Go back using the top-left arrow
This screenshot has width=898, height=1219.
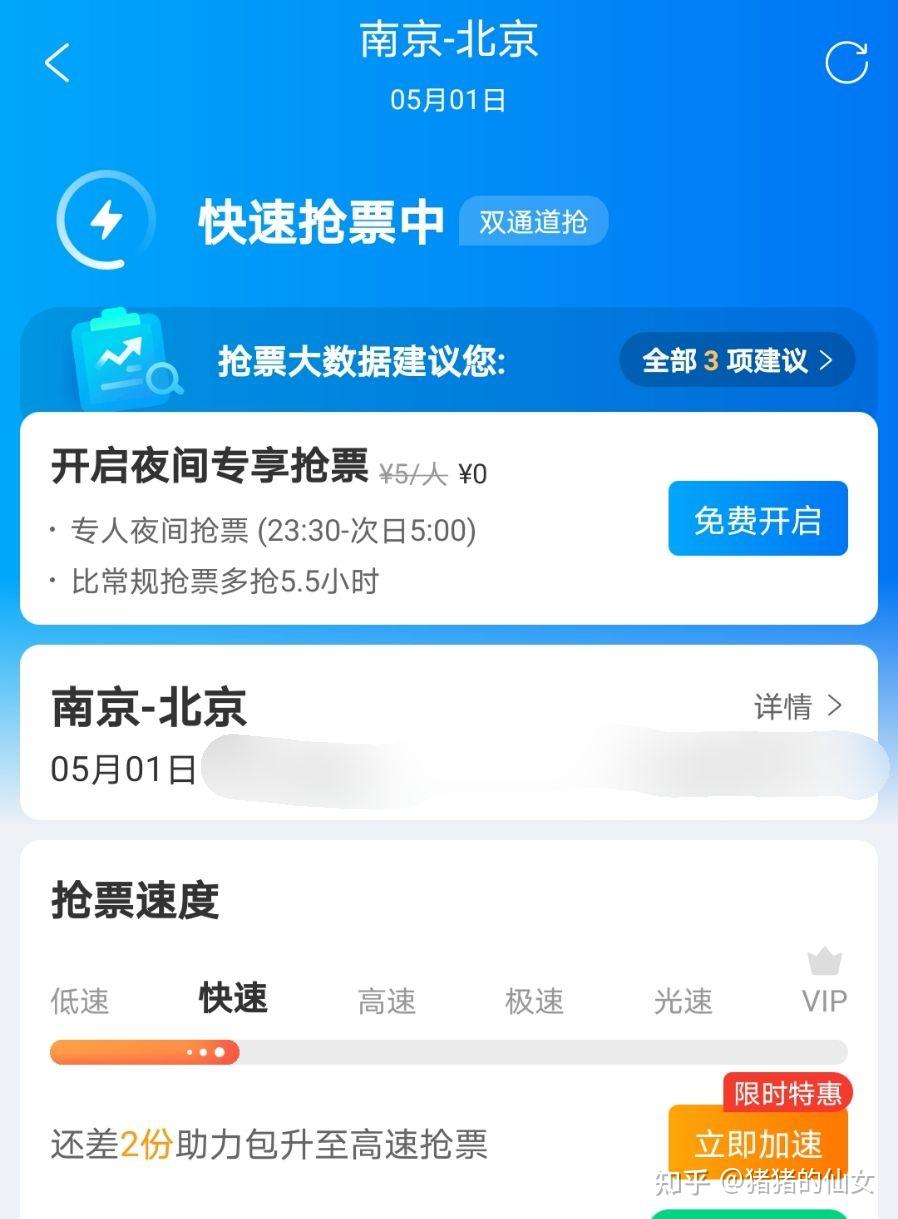(58, 63)
